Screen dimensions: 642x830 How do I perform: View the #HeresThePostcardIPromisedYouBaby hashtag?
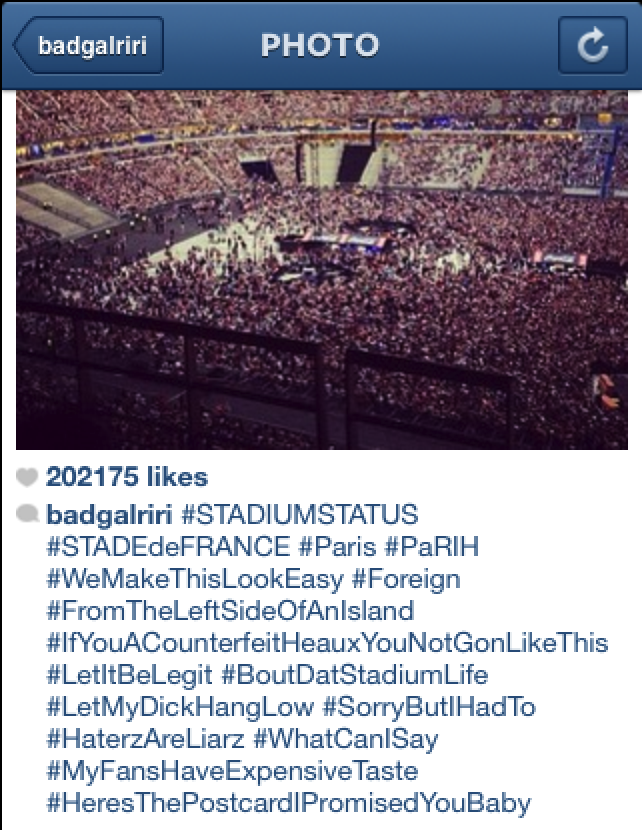(x=288, y=804)
